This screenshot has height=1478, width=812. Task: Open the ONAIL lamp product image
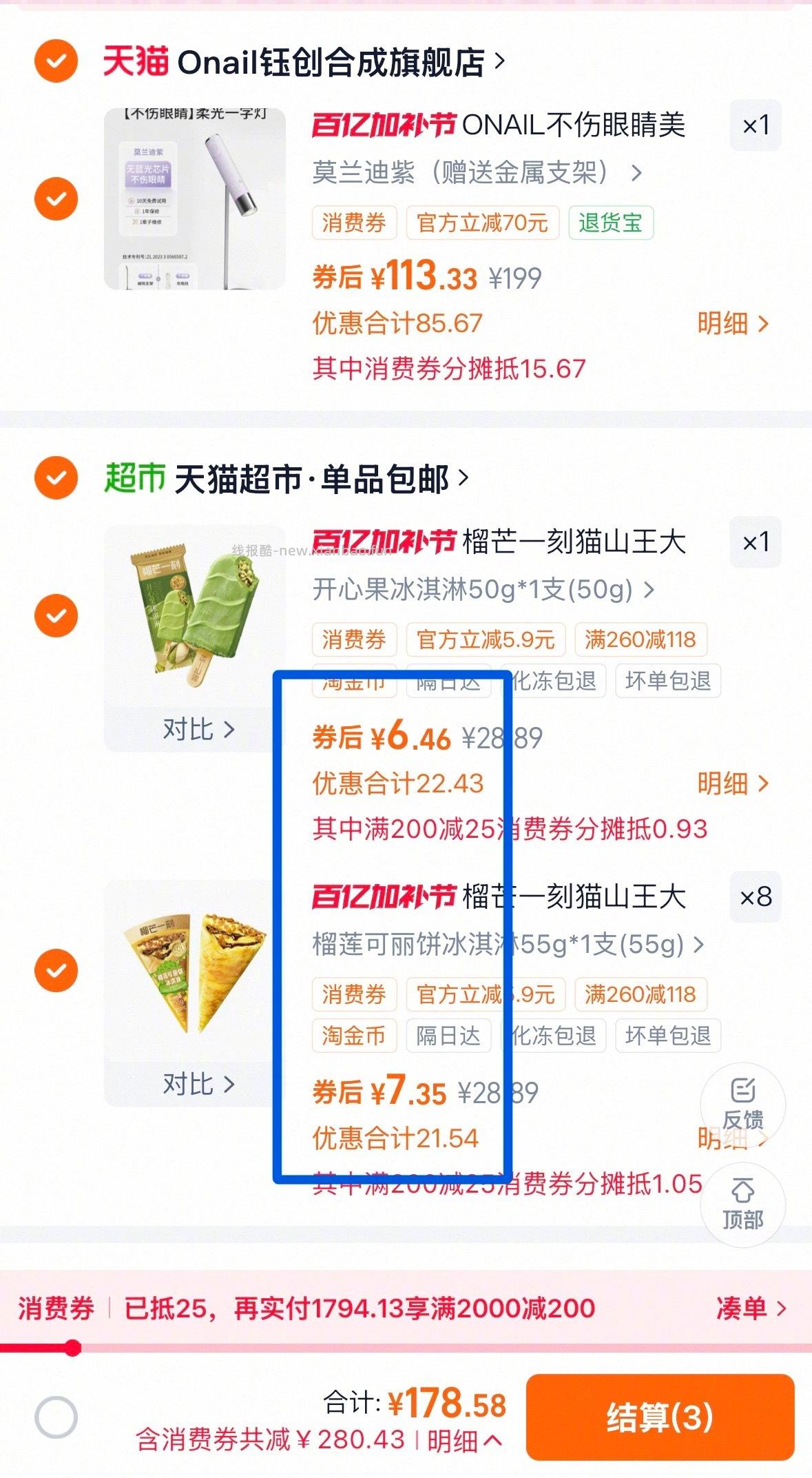[x=194, y=198]
